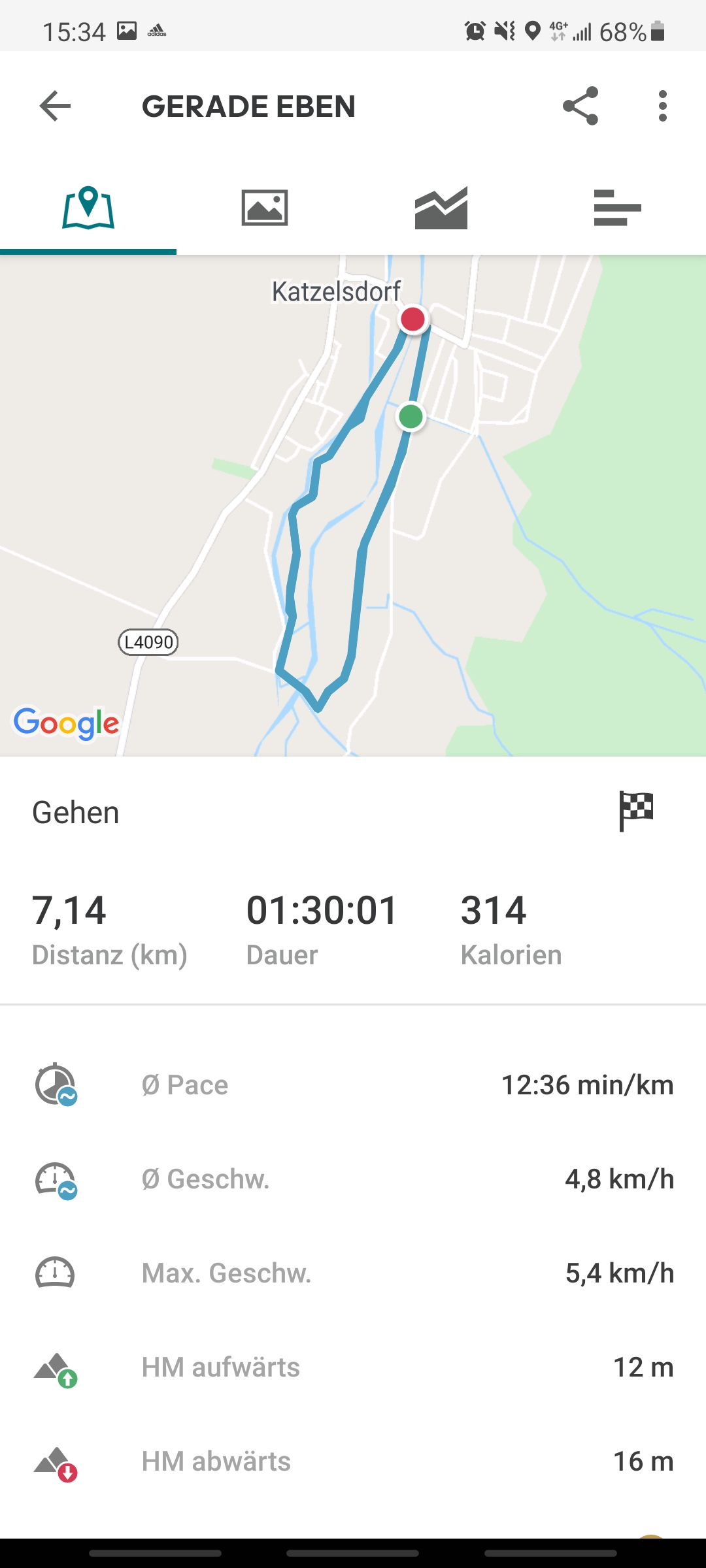This screenshot has height=1568, width=706.
Task: Open the three-dot overflow menu
Action: click(663, 106)
